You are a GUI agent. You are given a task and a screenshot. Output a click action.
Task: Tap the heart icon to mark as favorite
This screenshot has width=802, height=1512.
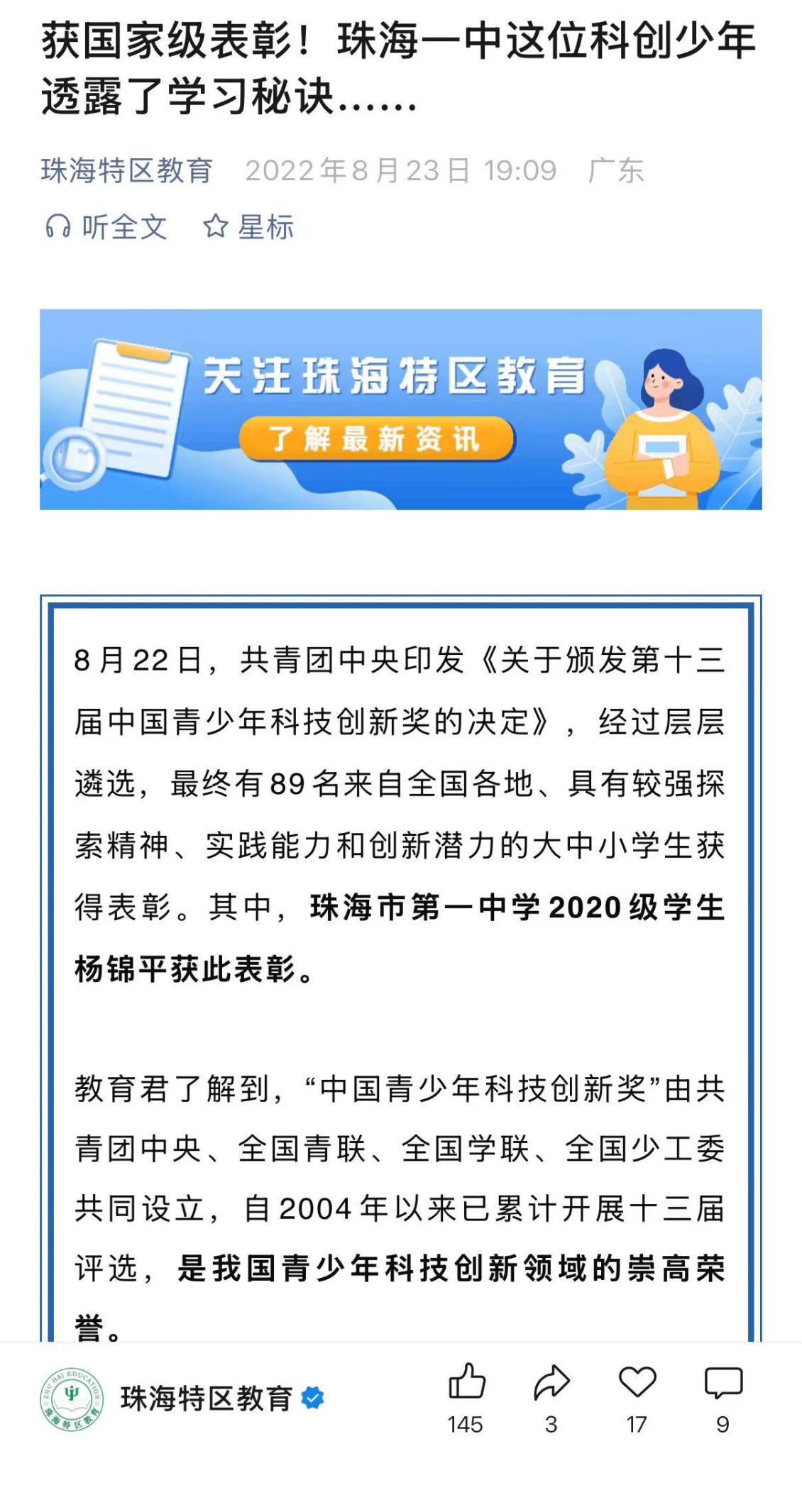click(x=637, y=1382)
